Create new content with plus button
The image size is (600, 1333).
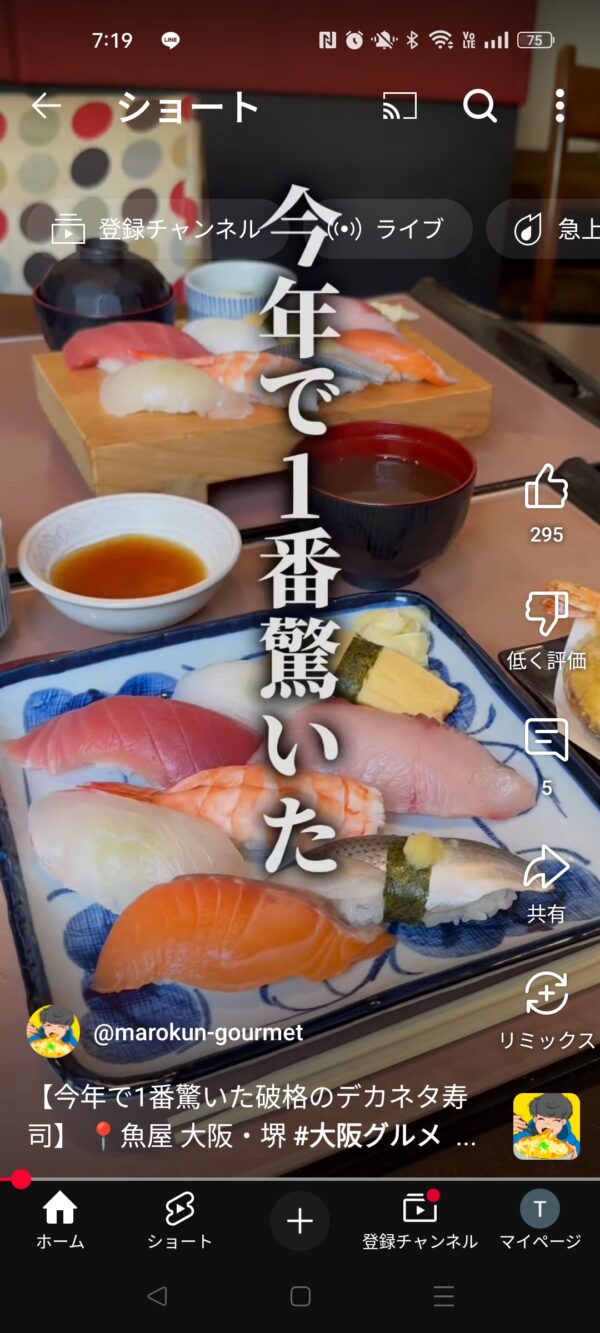pos(300,1221)
